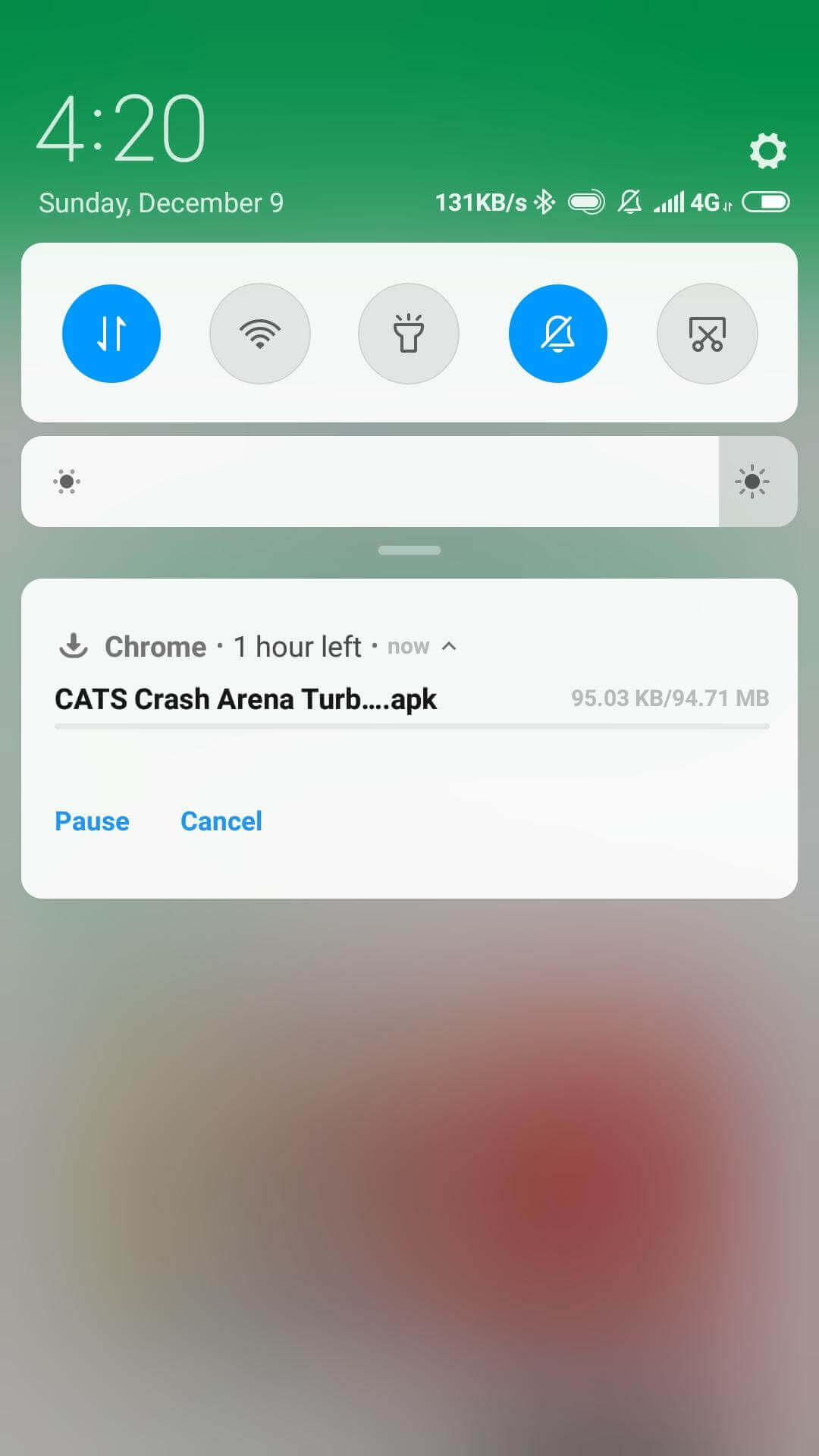The height and width of the screenshot is (1456, 819).
Task: Cancel the CATS apk download
Action: click(221, 821)
